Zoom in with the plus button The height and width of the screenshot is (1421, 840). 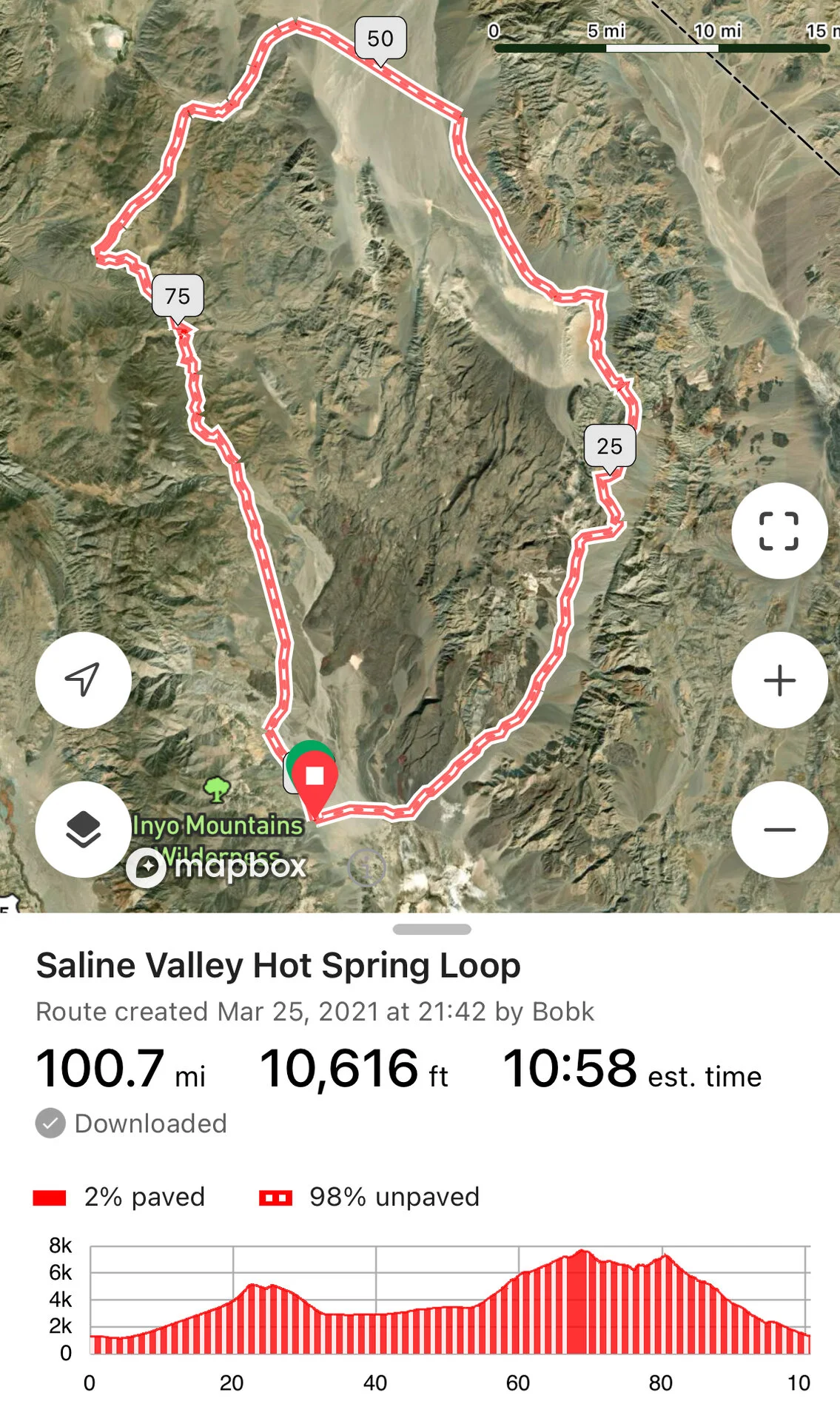pyautogui.click(x=779, y=680)
